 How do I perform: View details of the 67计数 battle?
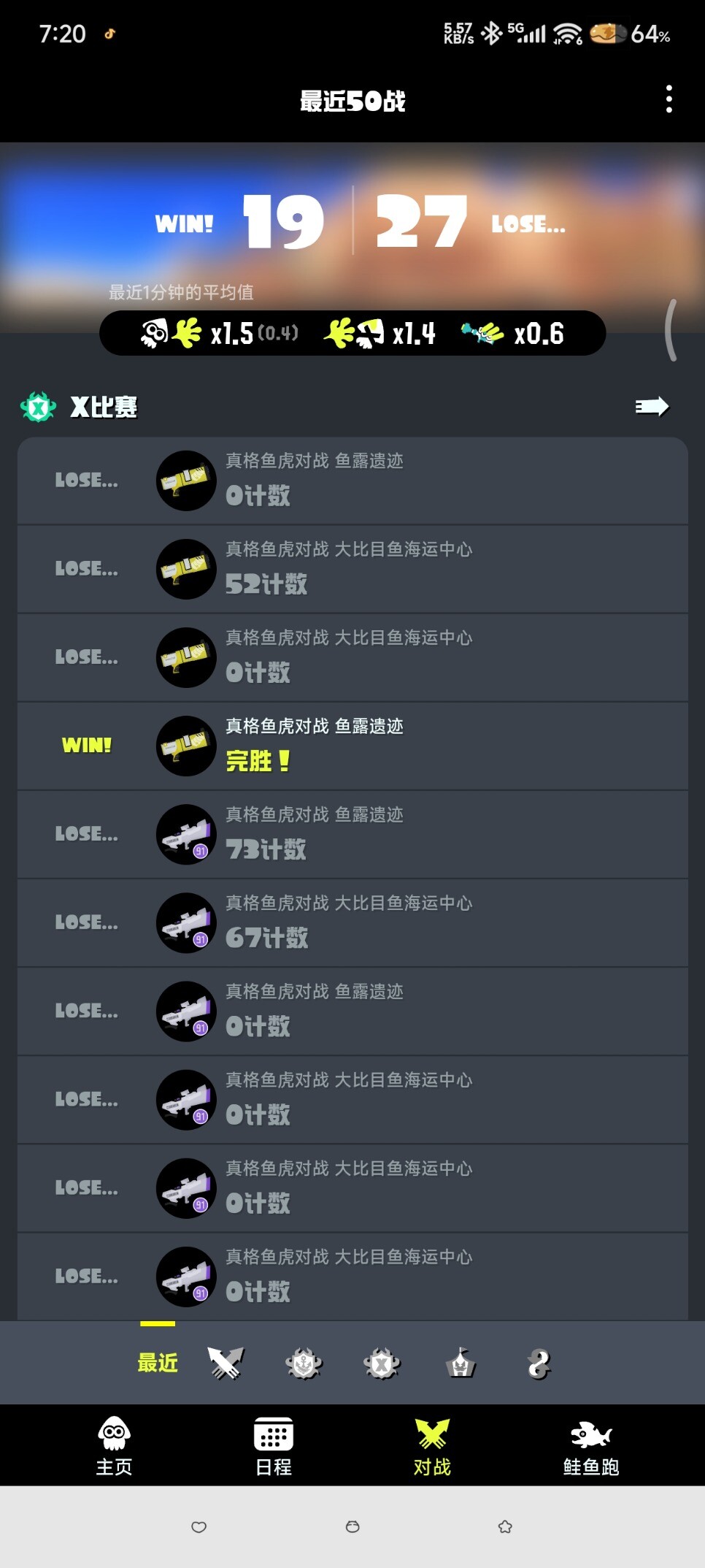pos(352,922)
